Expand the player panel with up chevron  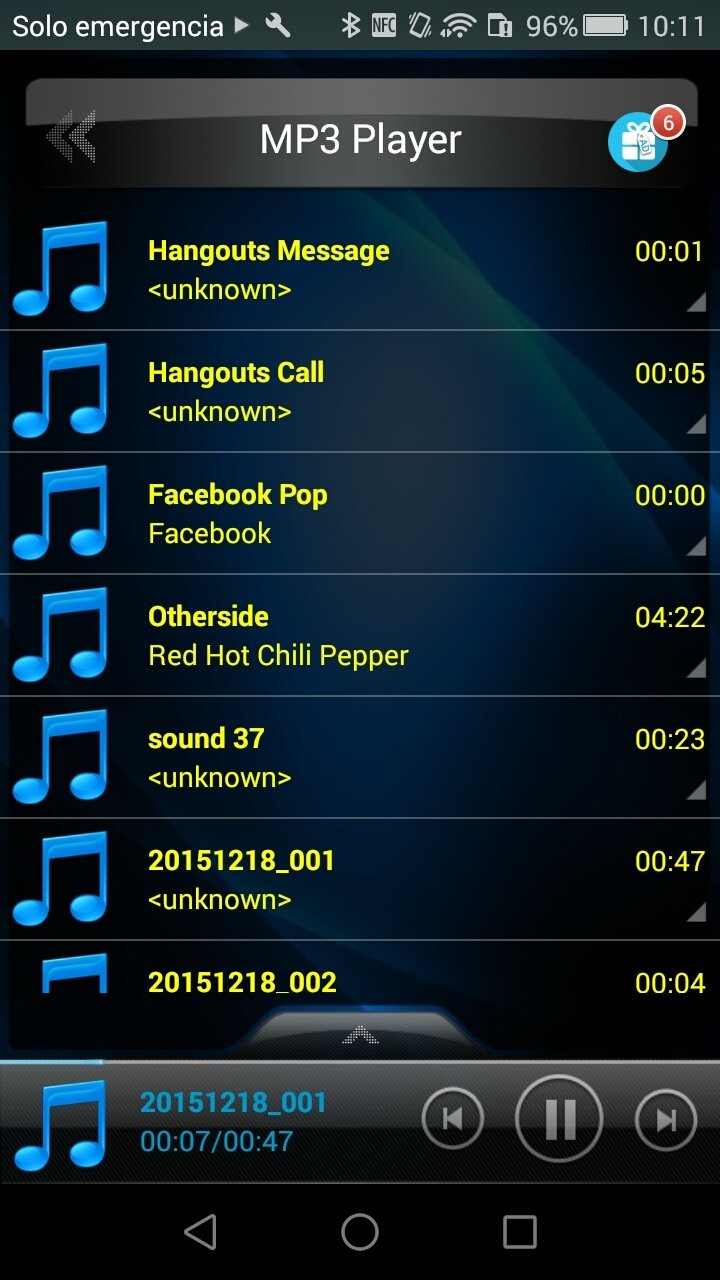tap(360, 1034)
